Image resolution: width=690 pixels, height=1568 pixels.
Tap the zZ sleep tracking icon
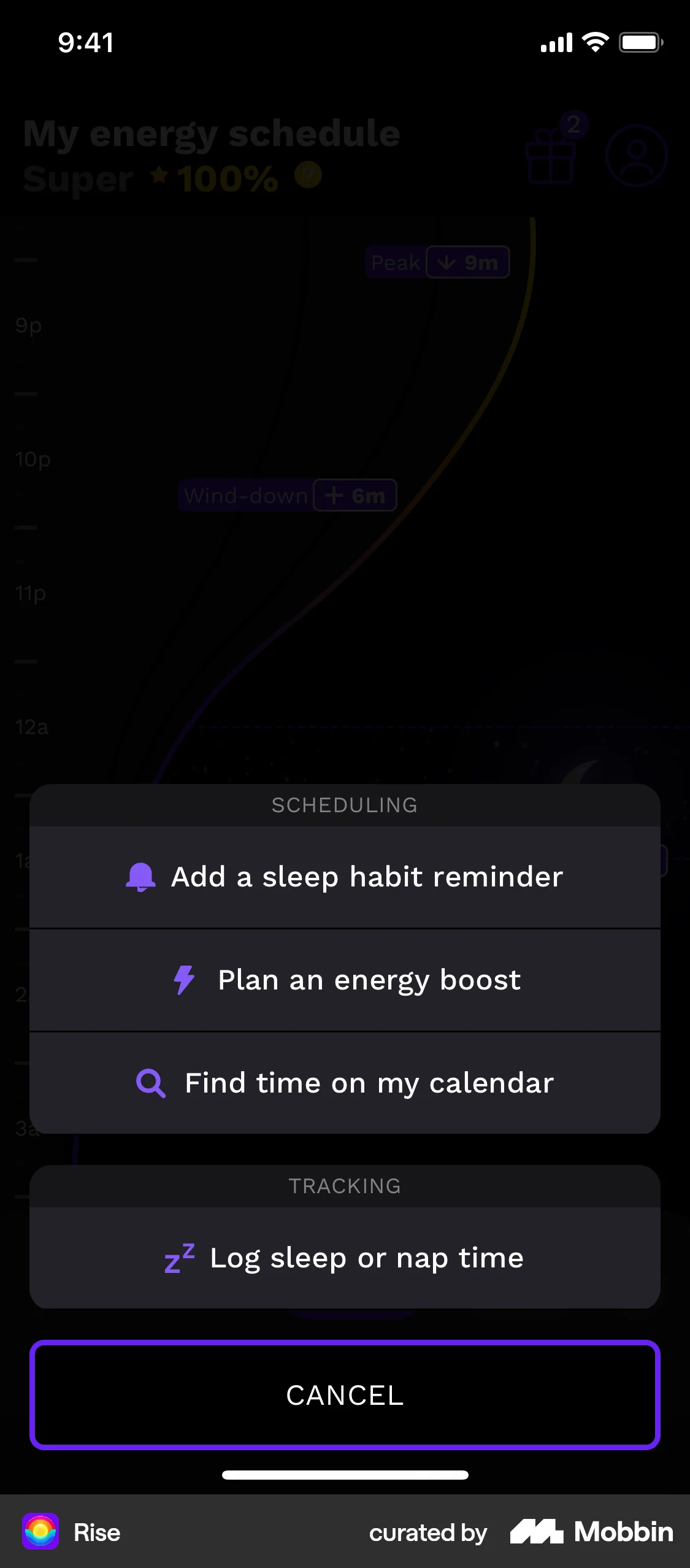[x=178, y=1257]
